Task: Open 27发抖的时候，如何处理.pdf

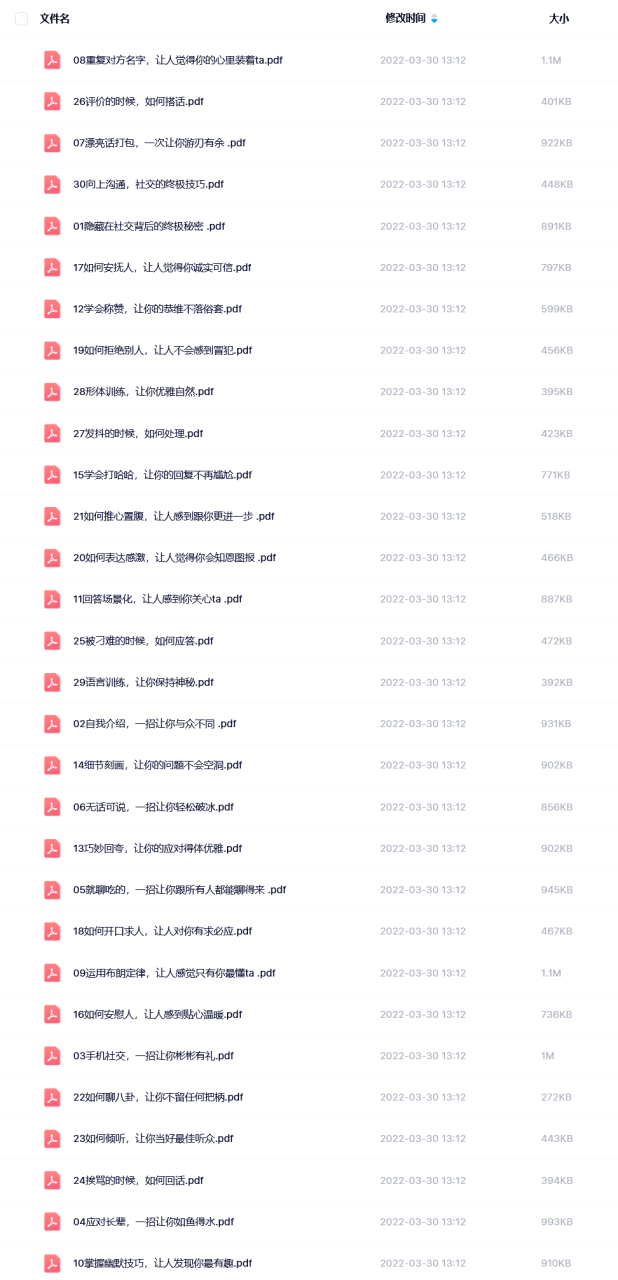Action: (138, 434)
